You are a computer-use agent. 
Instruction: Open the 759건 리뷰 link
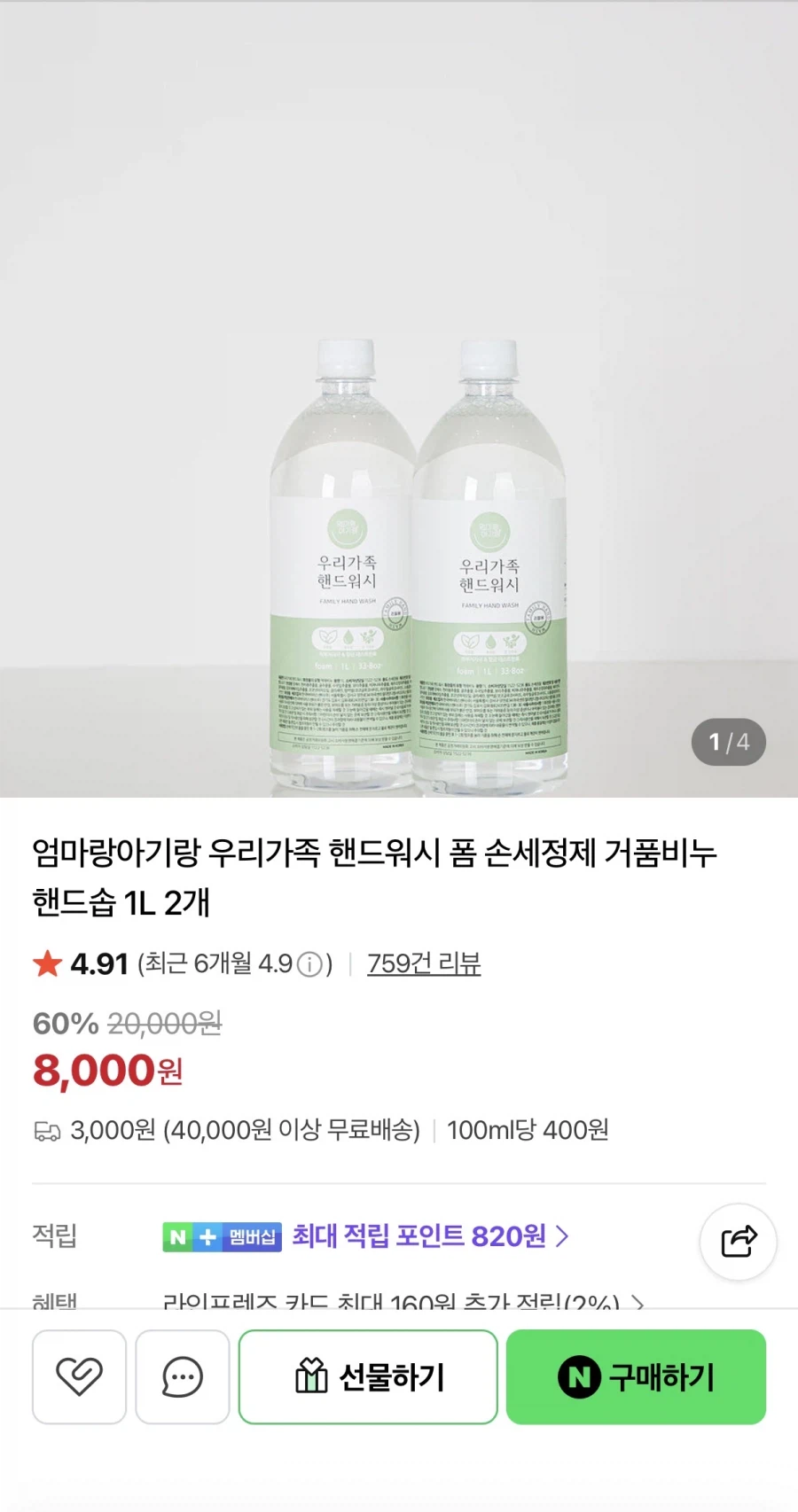424,963
